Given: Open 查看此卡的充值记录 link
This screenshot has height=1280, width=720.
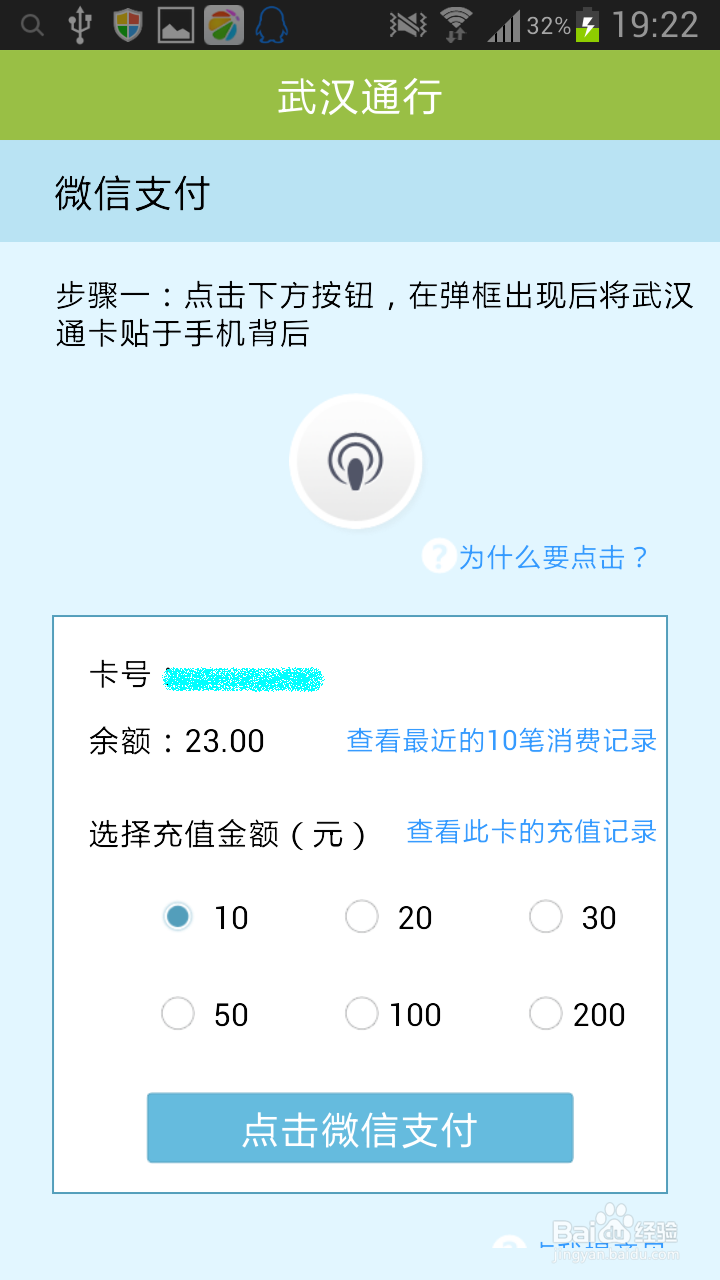Looking at the screenshot, I should pos(531,831).
